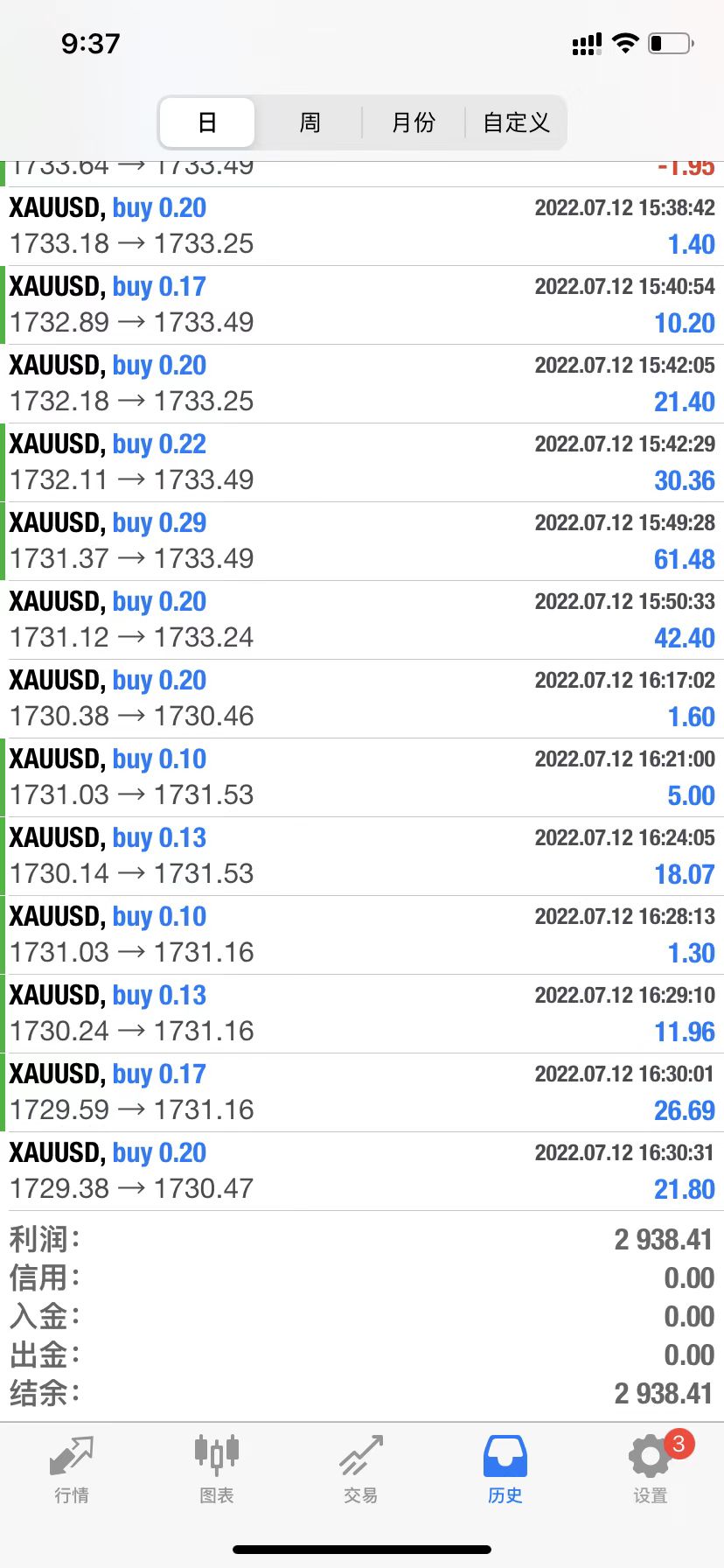Expand the trade with profit 42.40
The height and width of the screenshot is (1568, 724).
pyautogui.click(x=362, y=619)
